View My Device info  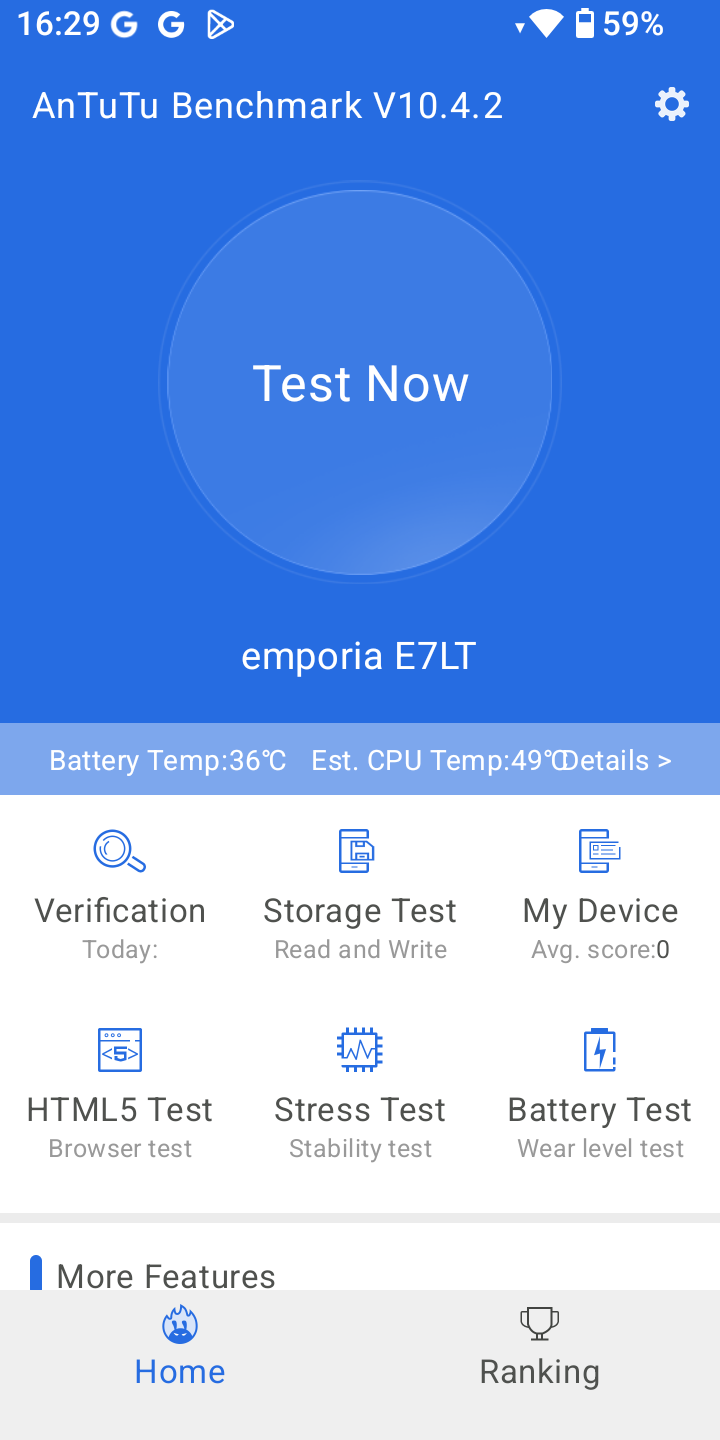tap(600, 895)
